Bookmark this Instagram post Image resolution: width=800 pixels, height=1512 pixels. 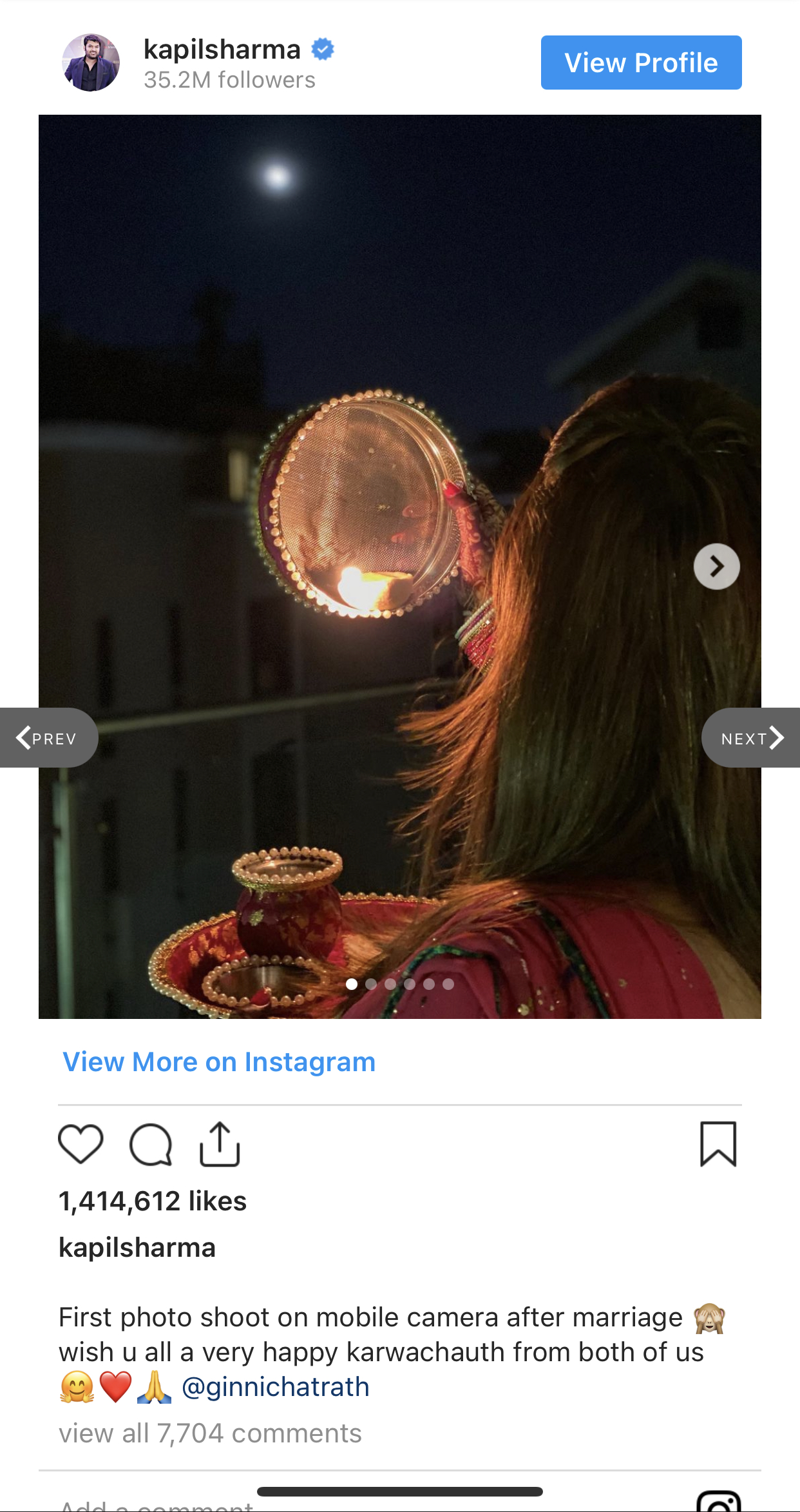pos(718,1144)
